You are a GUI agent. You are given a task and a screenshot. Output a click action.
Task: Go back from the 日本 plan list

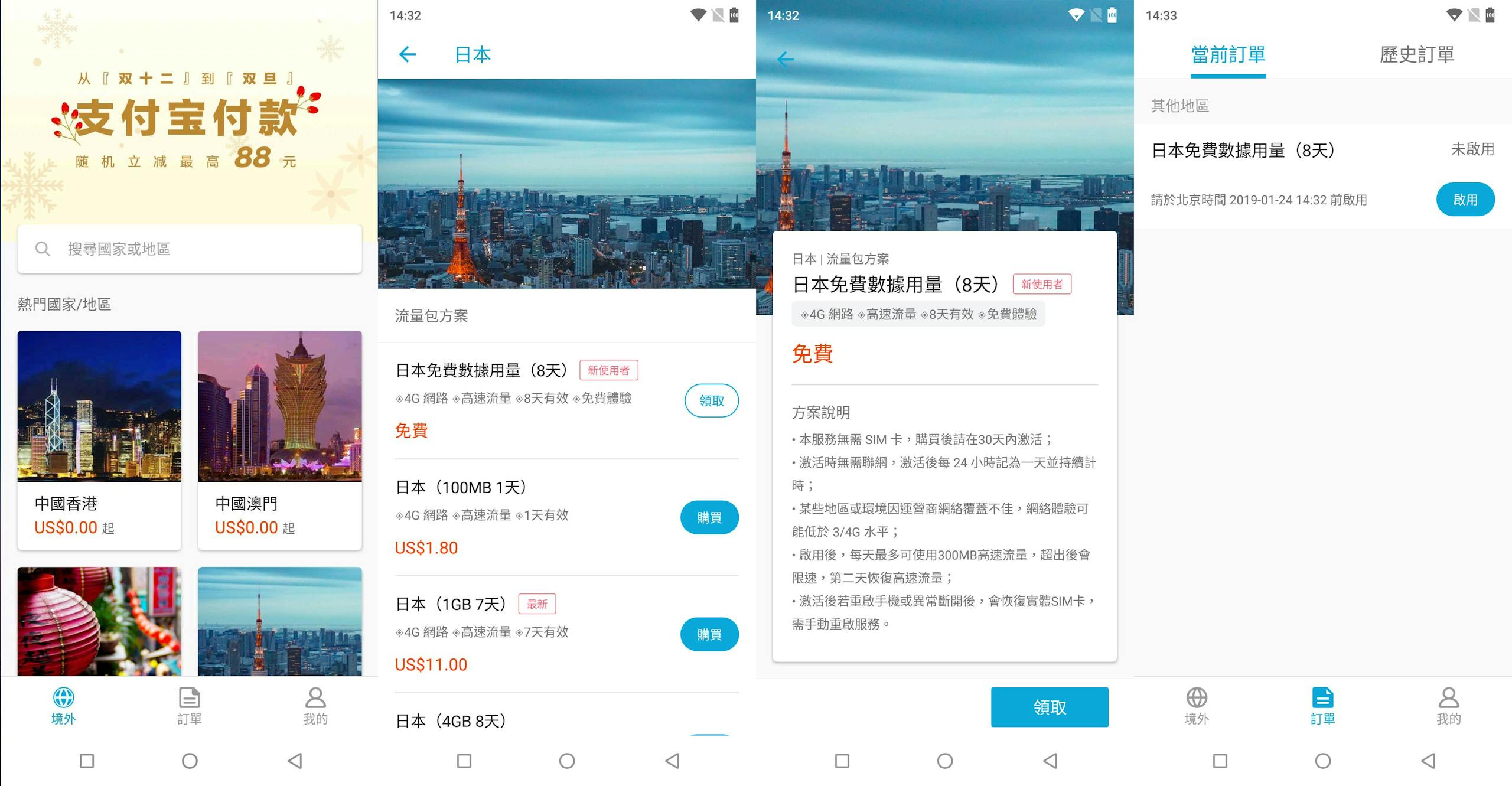coord(408,55)
